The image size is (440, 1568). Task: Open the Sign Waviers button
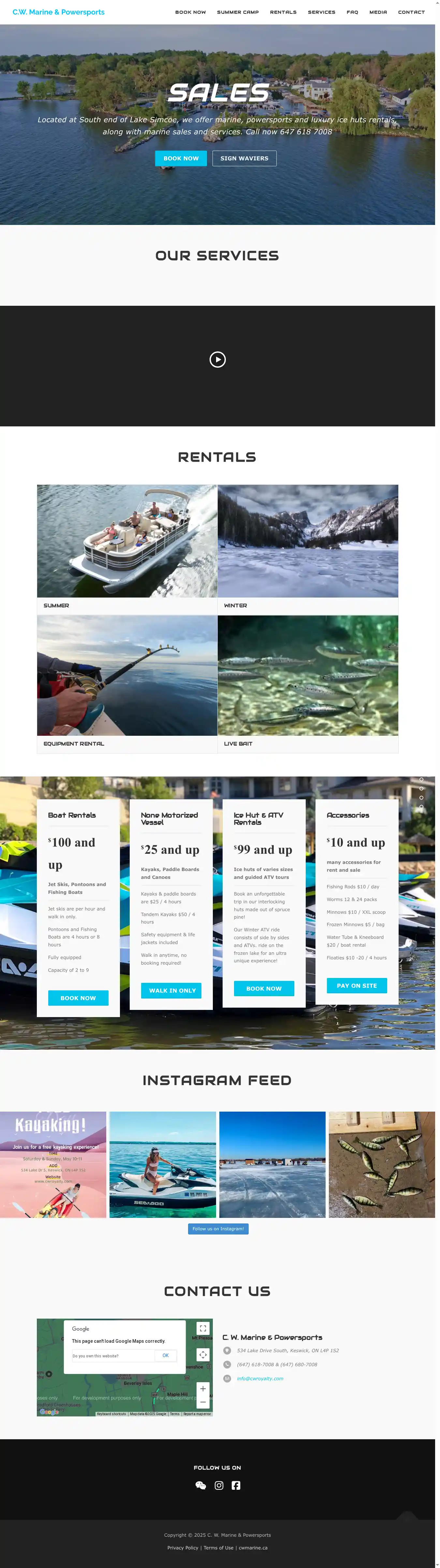(x=244, y=158)
